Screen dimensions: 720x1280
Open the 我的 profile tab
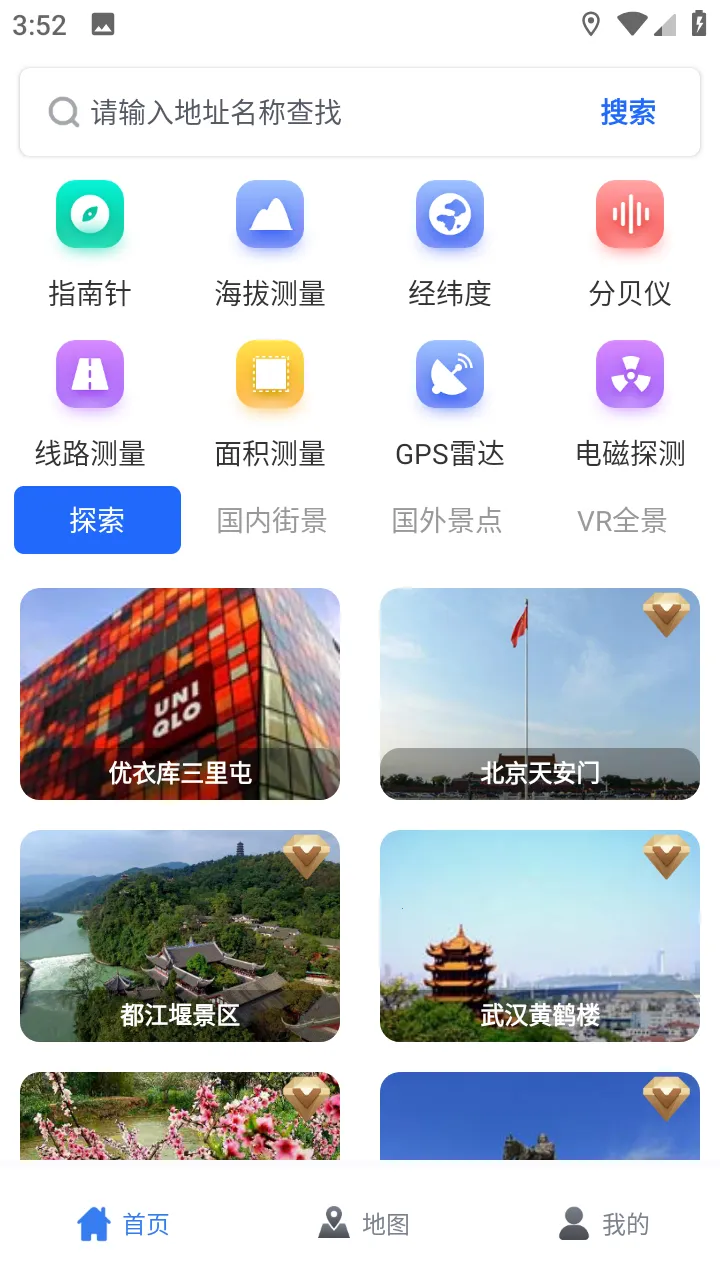click(604, 1224)
